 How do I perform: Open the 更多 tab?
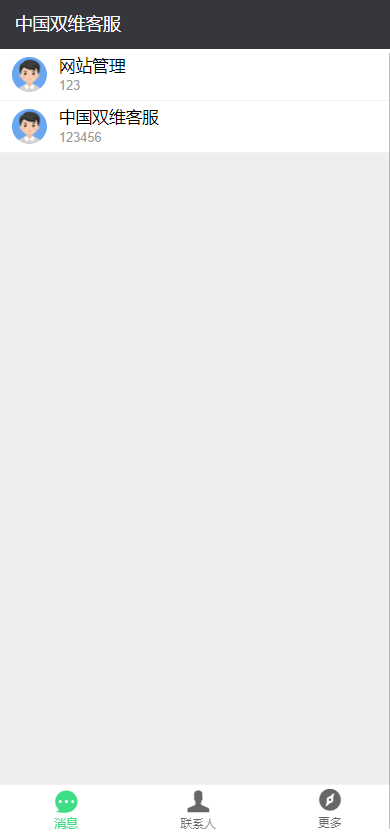(329, 810)
